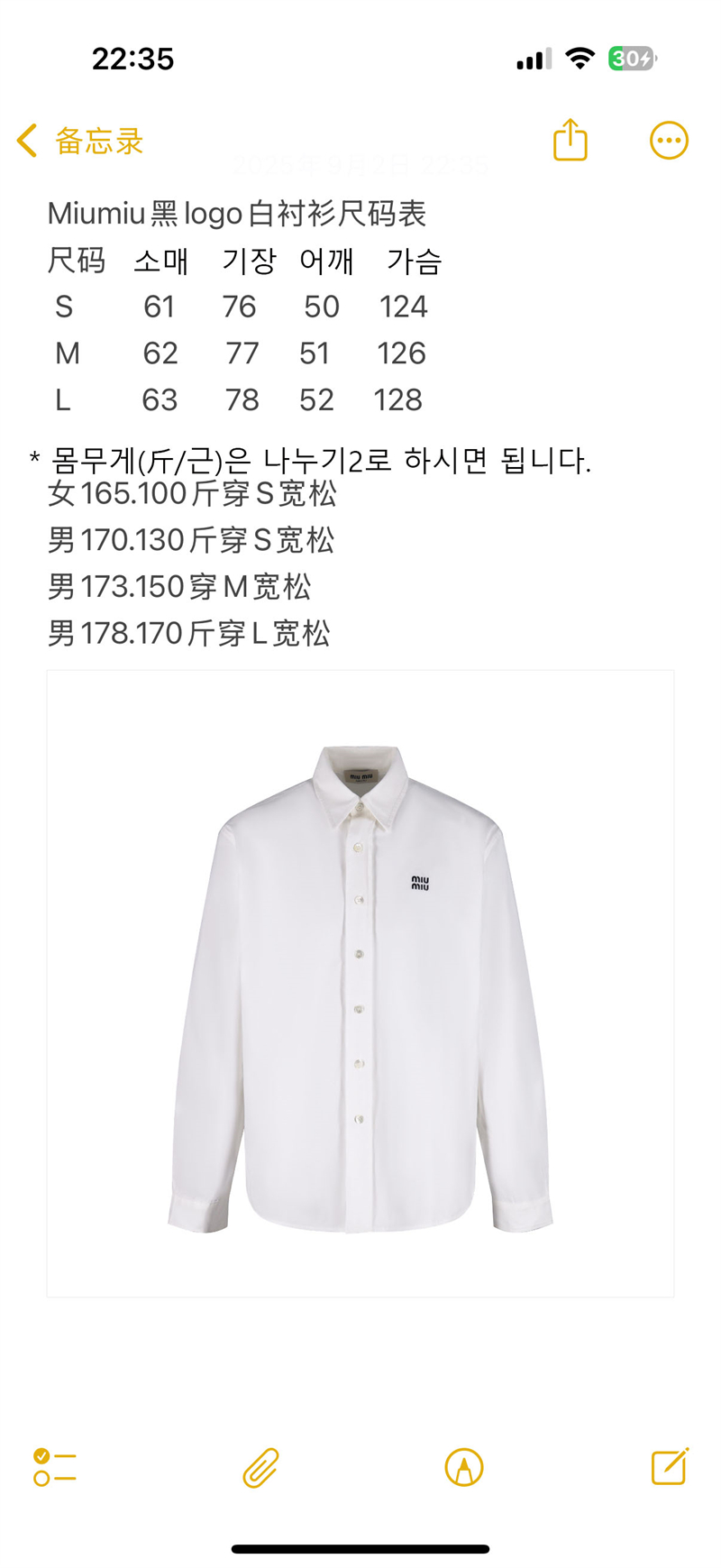Add a checklist to the note
The width and height of the screenshot is (721, 1568).
(x=54, y=1467)
